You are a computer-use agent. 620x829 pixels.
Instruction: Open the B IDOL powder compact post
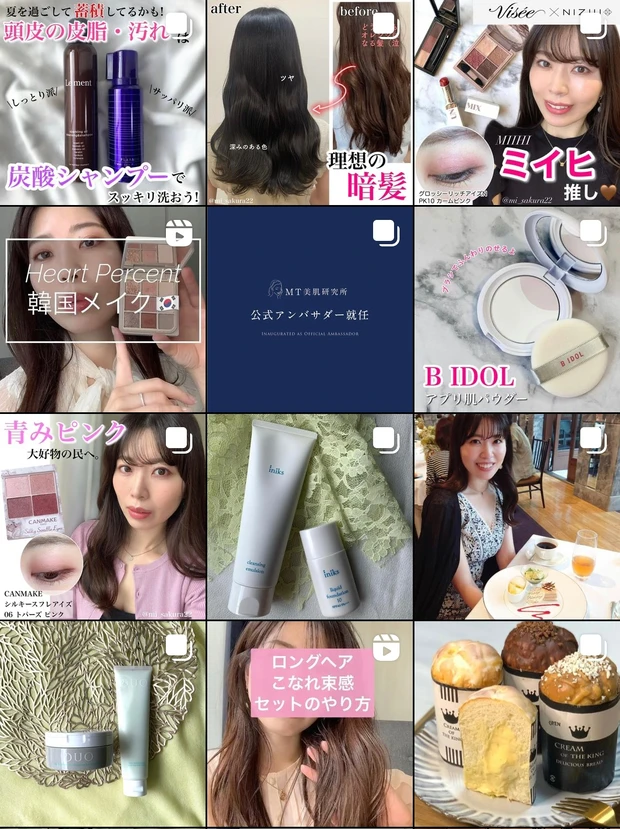coord(517,310)
